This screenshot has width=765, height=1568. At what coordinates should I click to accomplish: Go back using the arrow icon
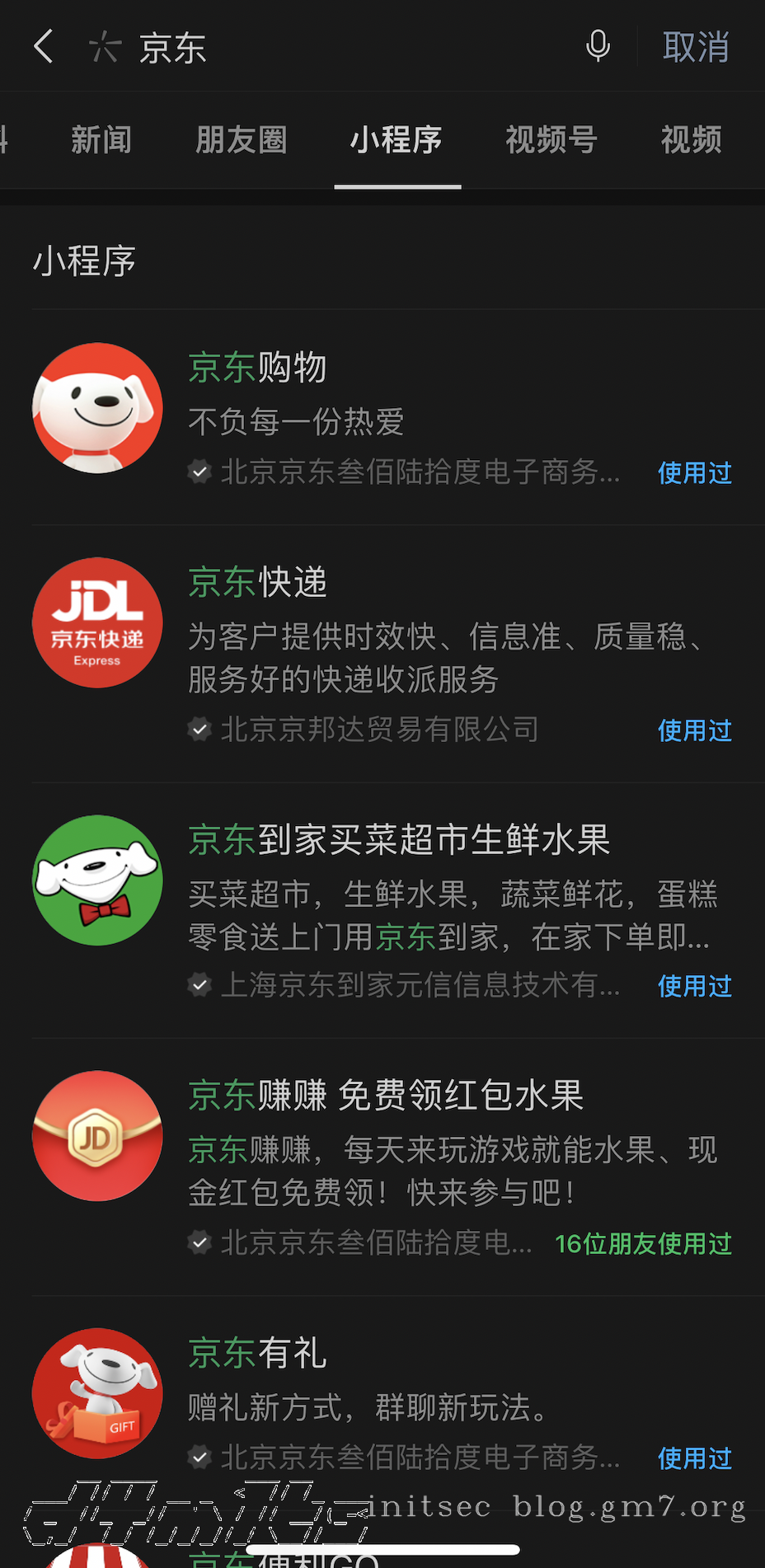pos(44,46)
